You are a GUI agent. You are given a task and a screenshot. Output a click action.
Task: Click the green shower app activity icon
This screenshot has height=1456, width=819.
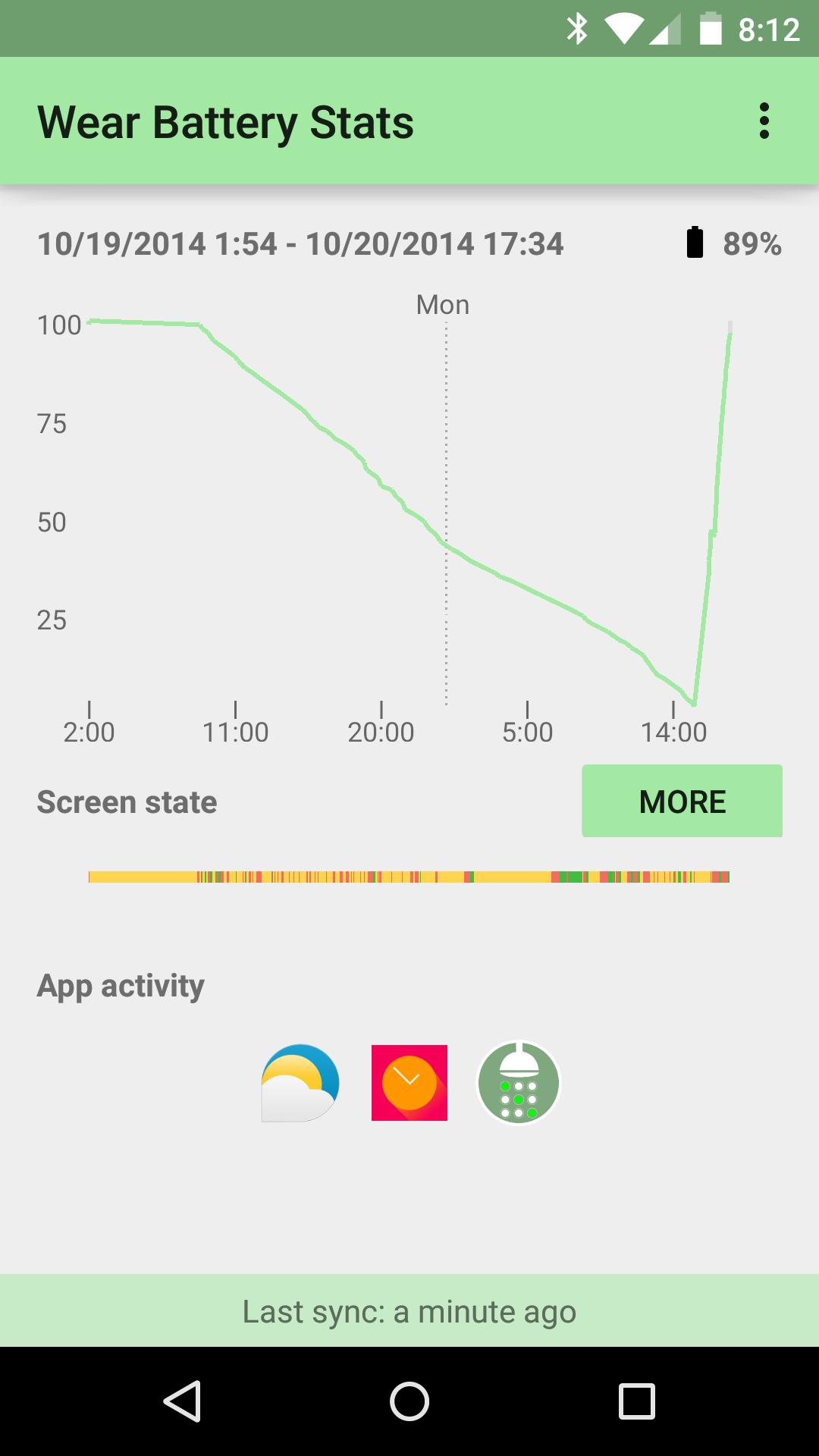tap(518, 1083)
